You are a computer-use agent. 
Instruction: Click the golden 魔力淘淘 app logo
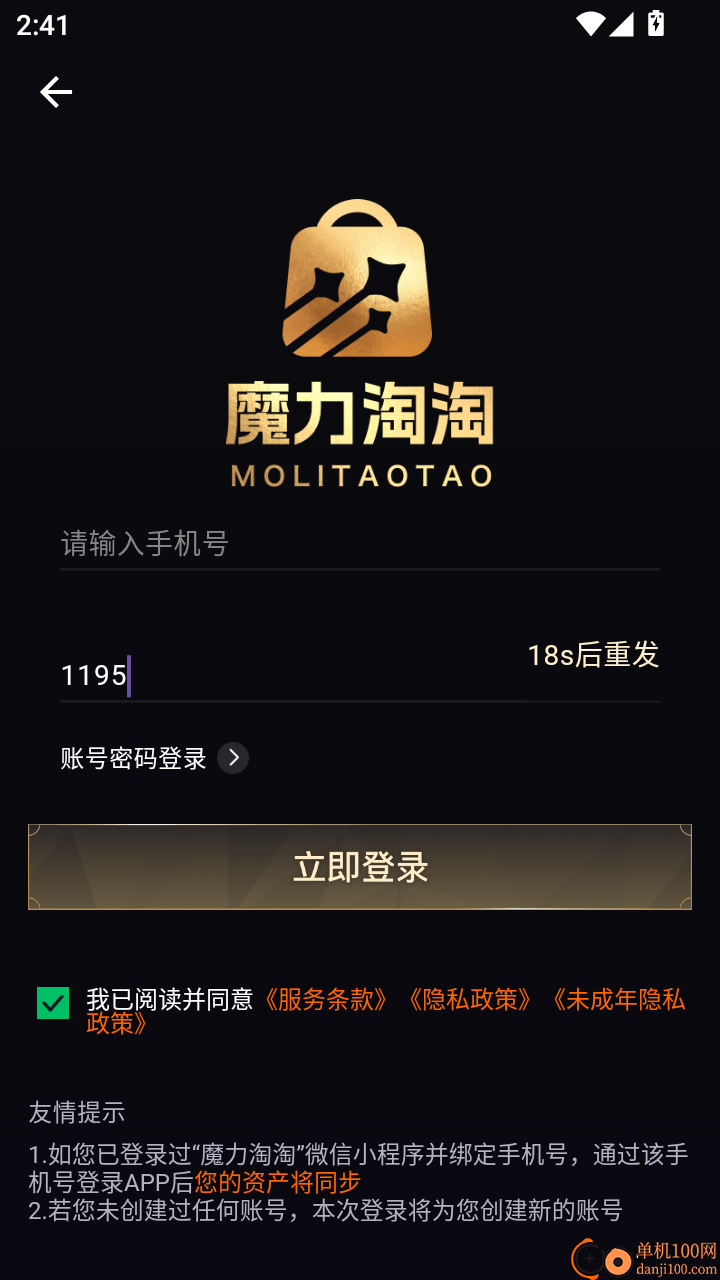358,340
